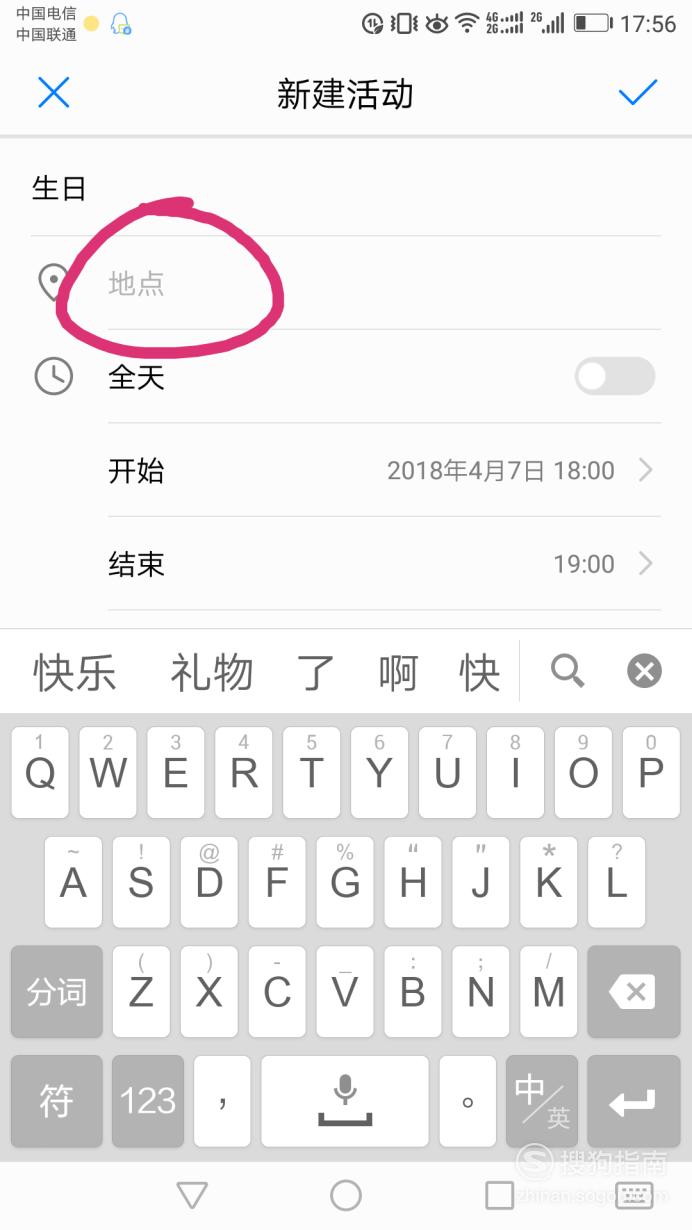The height and width of the screenshot is (1230, 692).
Task: Enable the 全天 all-day switch
Action: pyautogui.click(x=615, y=377)
